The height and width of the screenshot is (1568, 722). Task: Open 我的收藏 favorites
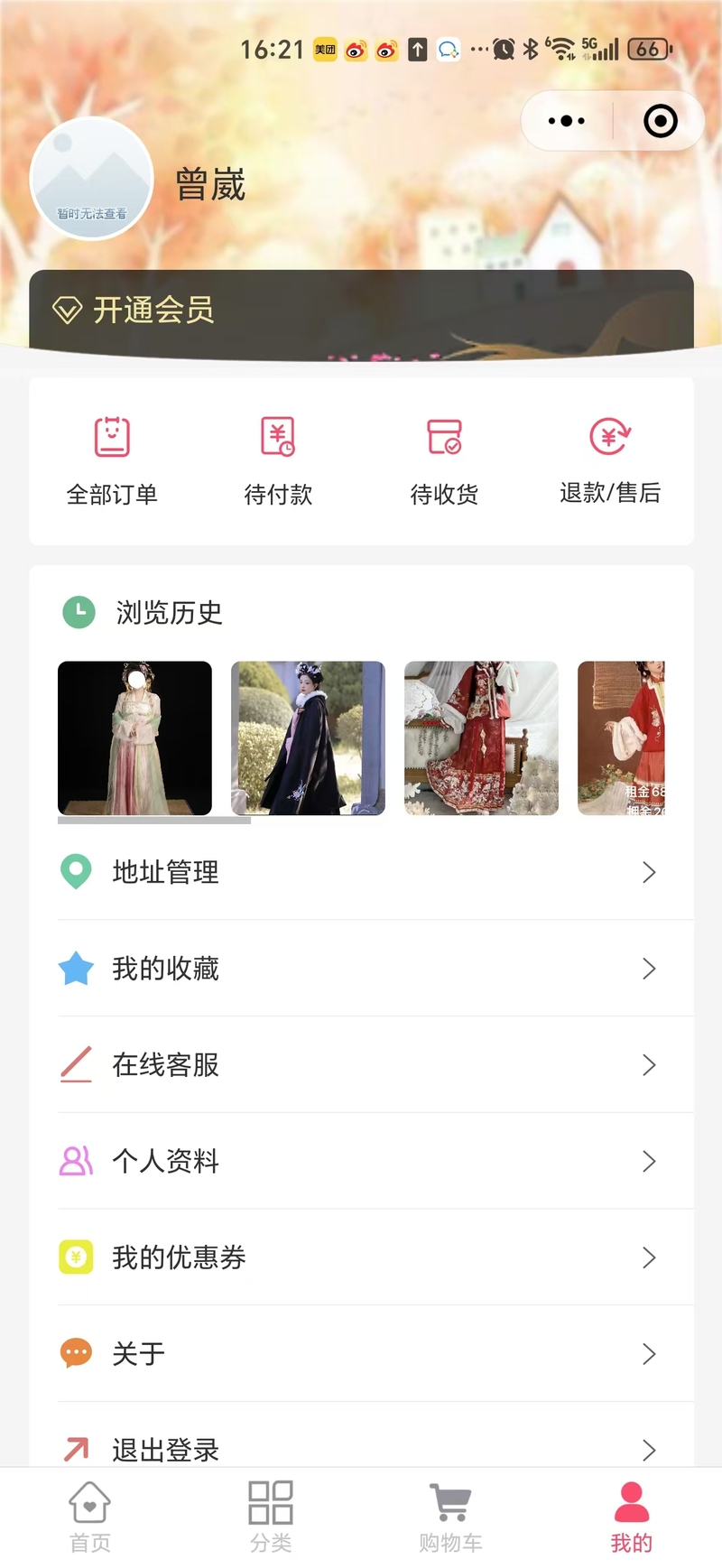pos(361,969)
